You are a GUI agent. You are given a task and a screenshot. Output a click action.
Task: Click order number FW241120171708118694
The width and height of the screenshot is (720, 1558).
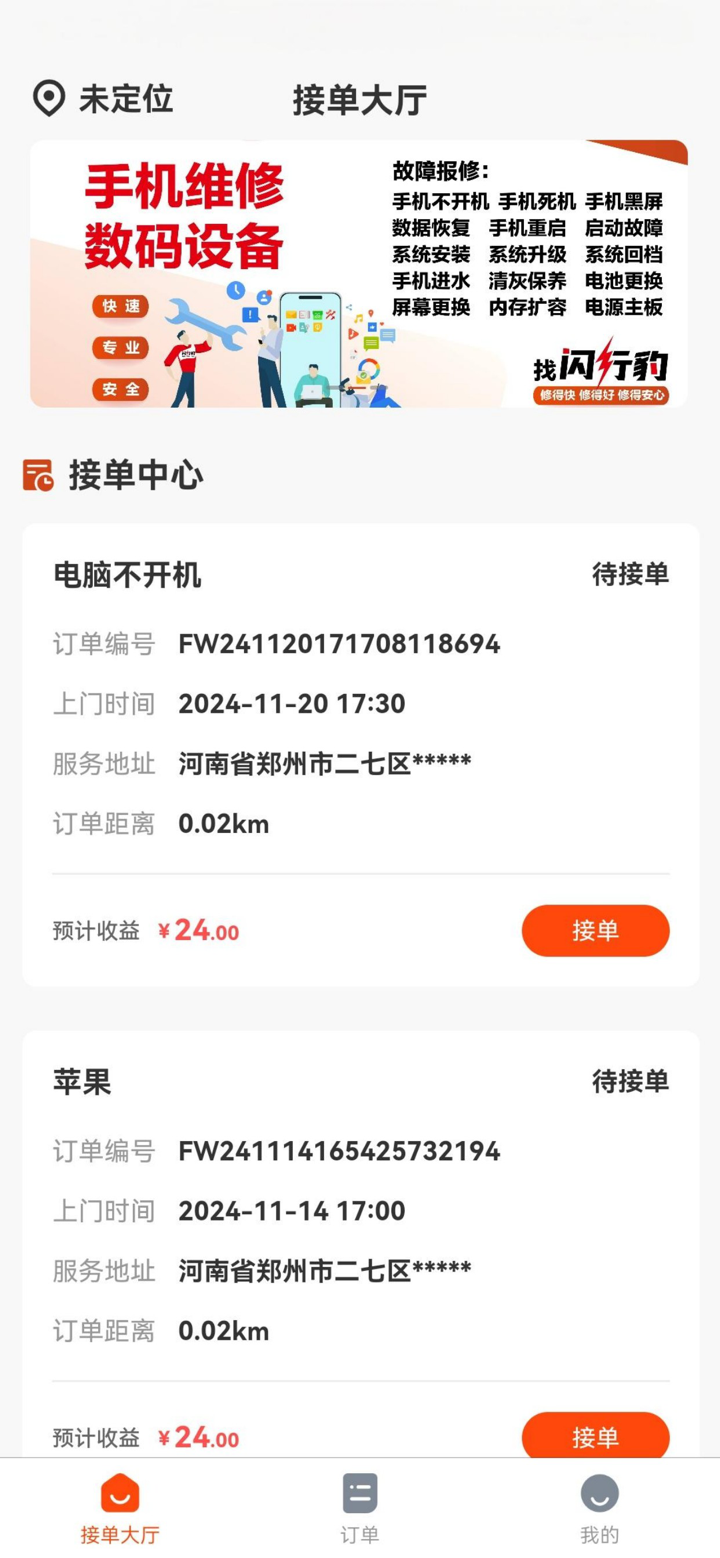[338, 643]
